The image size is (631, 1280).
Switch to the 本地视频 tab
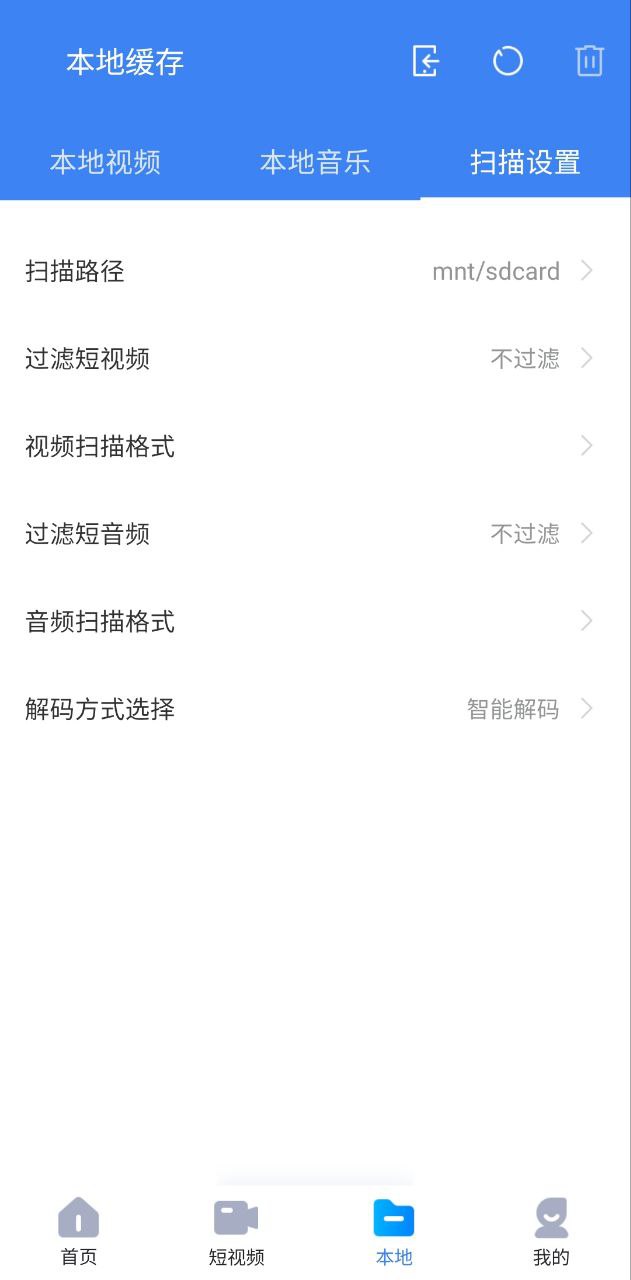pyautogui.click(x=105, y=162)
